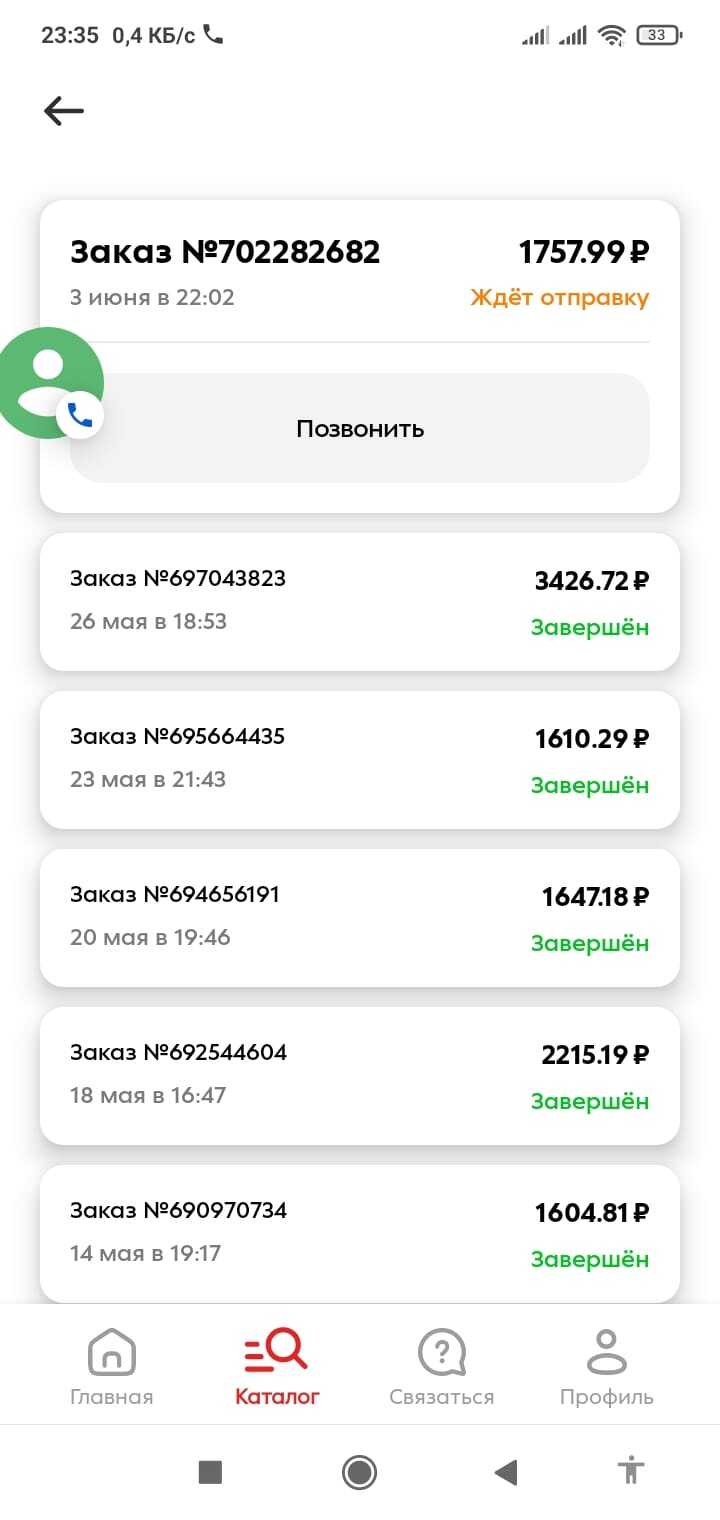
Task: Open order №702282682 details
Action: (x=360, y=270)
